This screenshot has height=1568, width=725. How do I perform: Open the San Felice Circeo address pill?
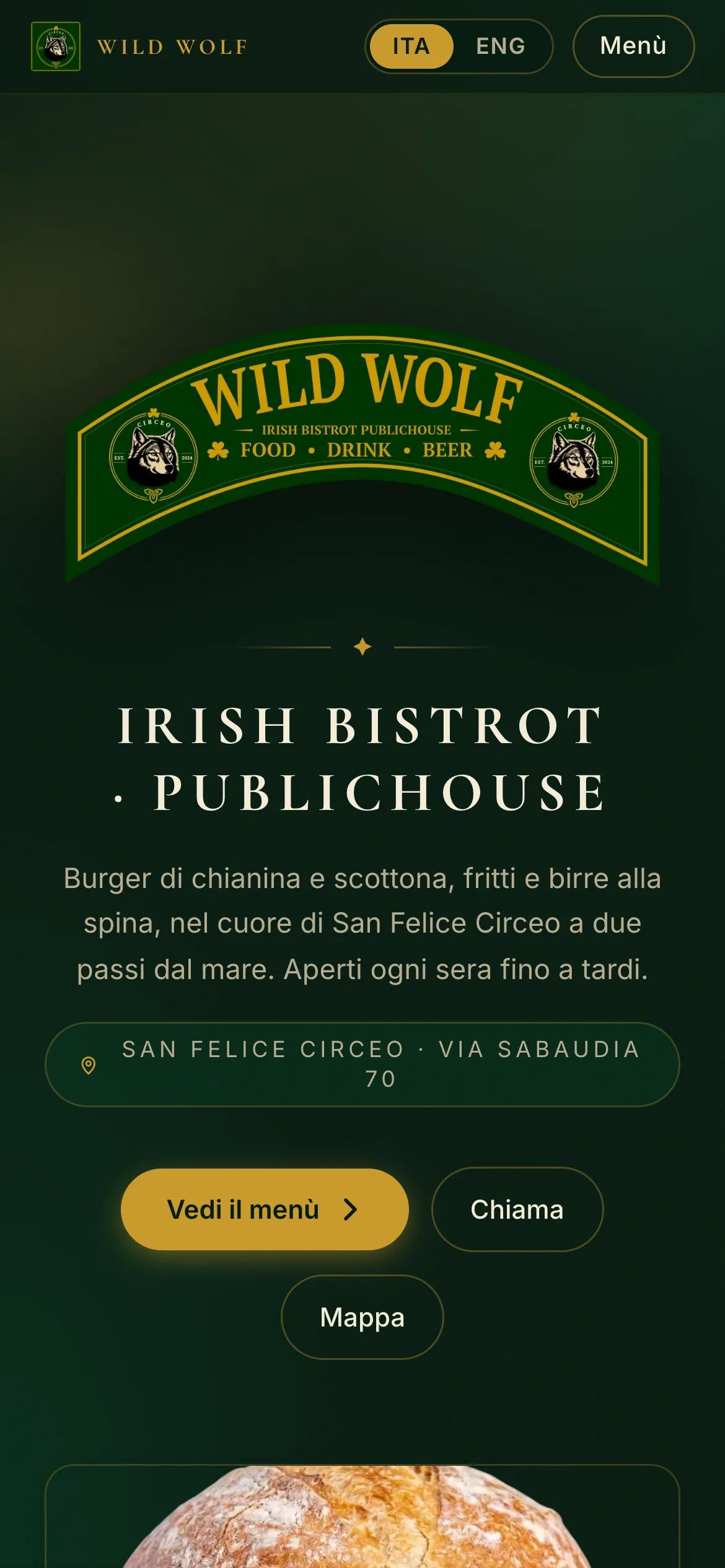(362, 1065)
